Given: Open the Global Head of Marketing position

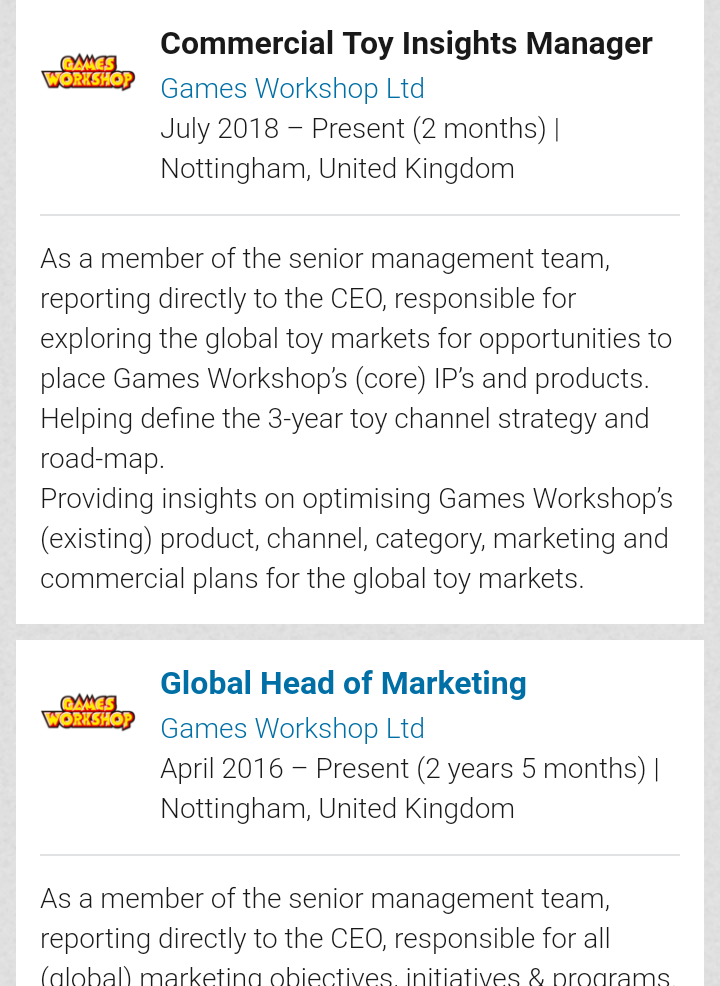Looking at the screenshot, I should [343, 683].
